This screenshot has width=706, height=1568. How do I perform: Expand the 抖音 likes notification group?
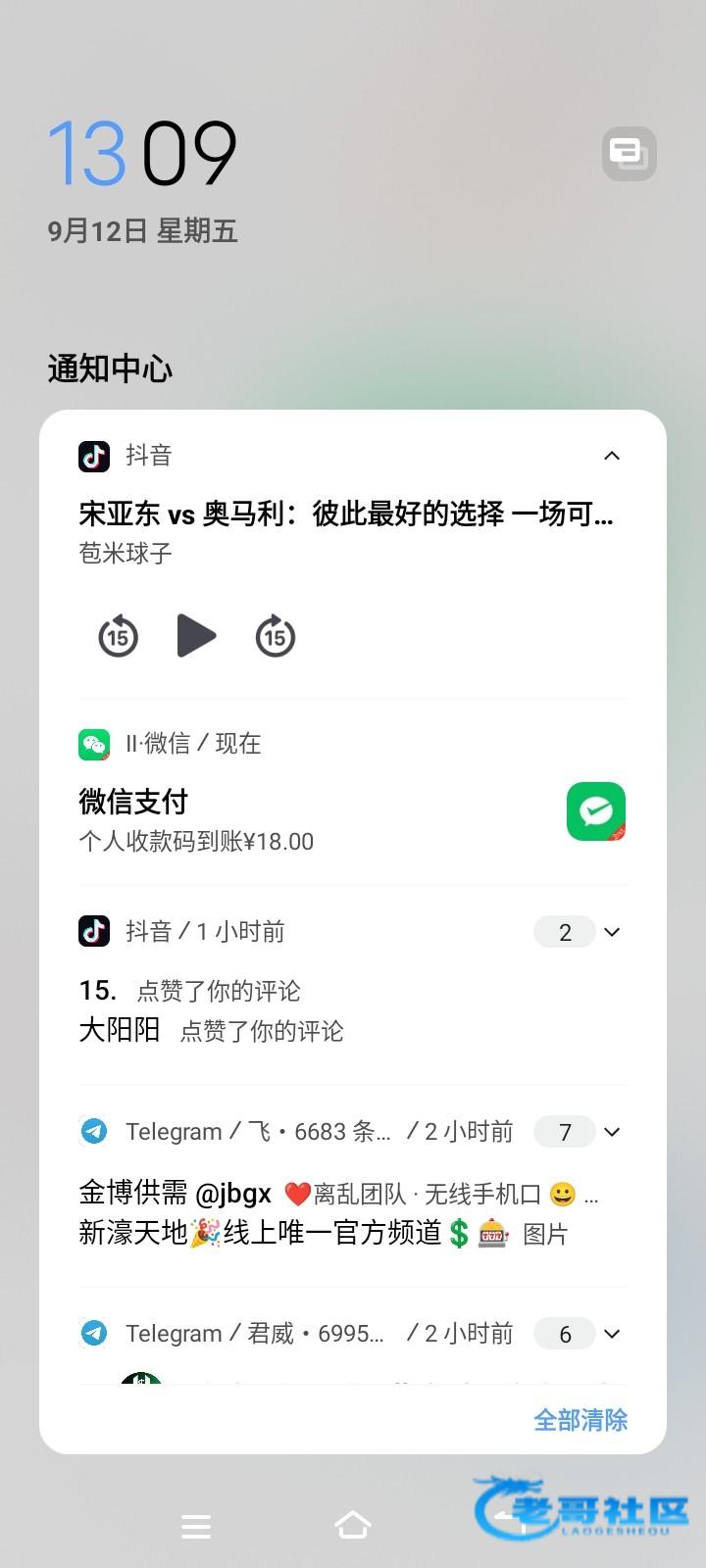[612, 932]
